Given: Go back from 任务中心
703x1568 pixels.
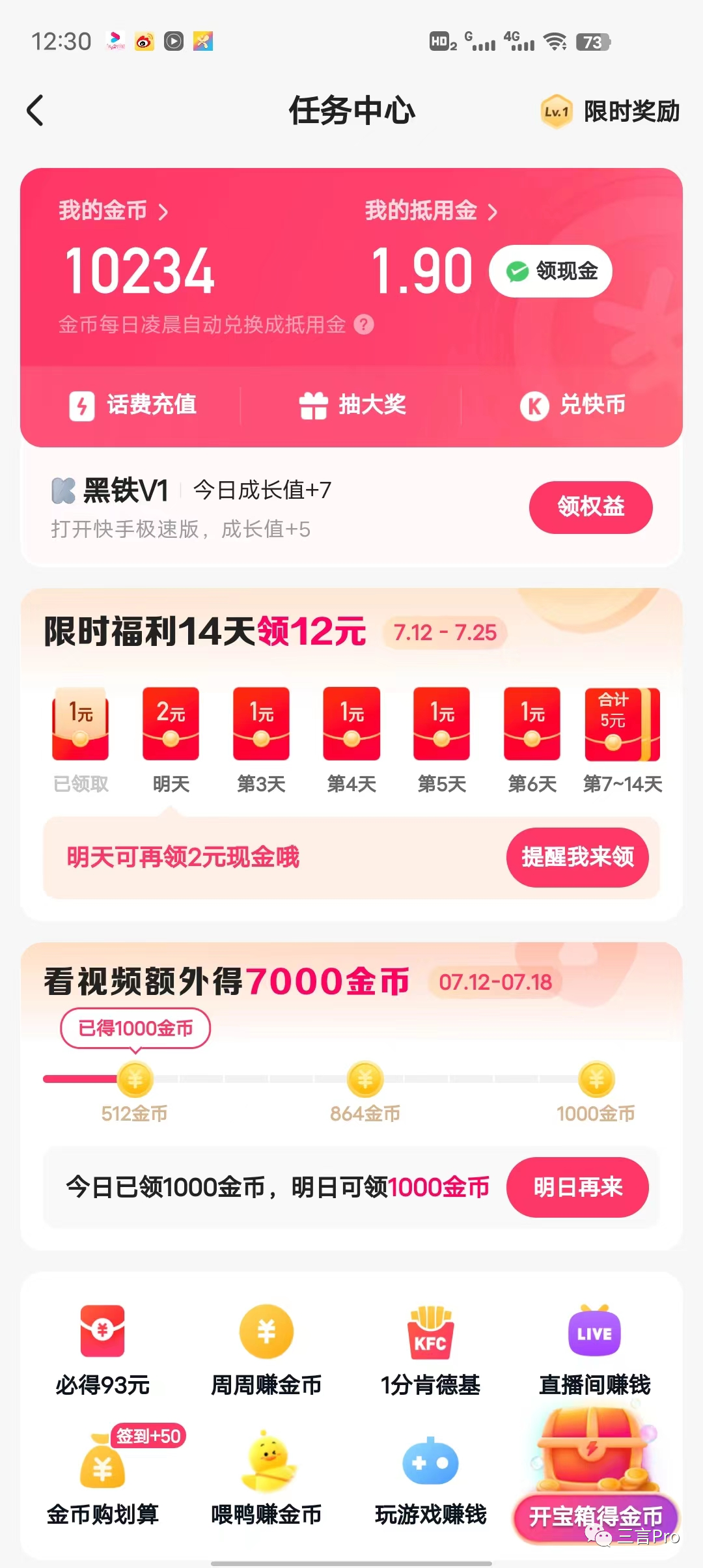Looking at the screenshot, I should (36, 110).
